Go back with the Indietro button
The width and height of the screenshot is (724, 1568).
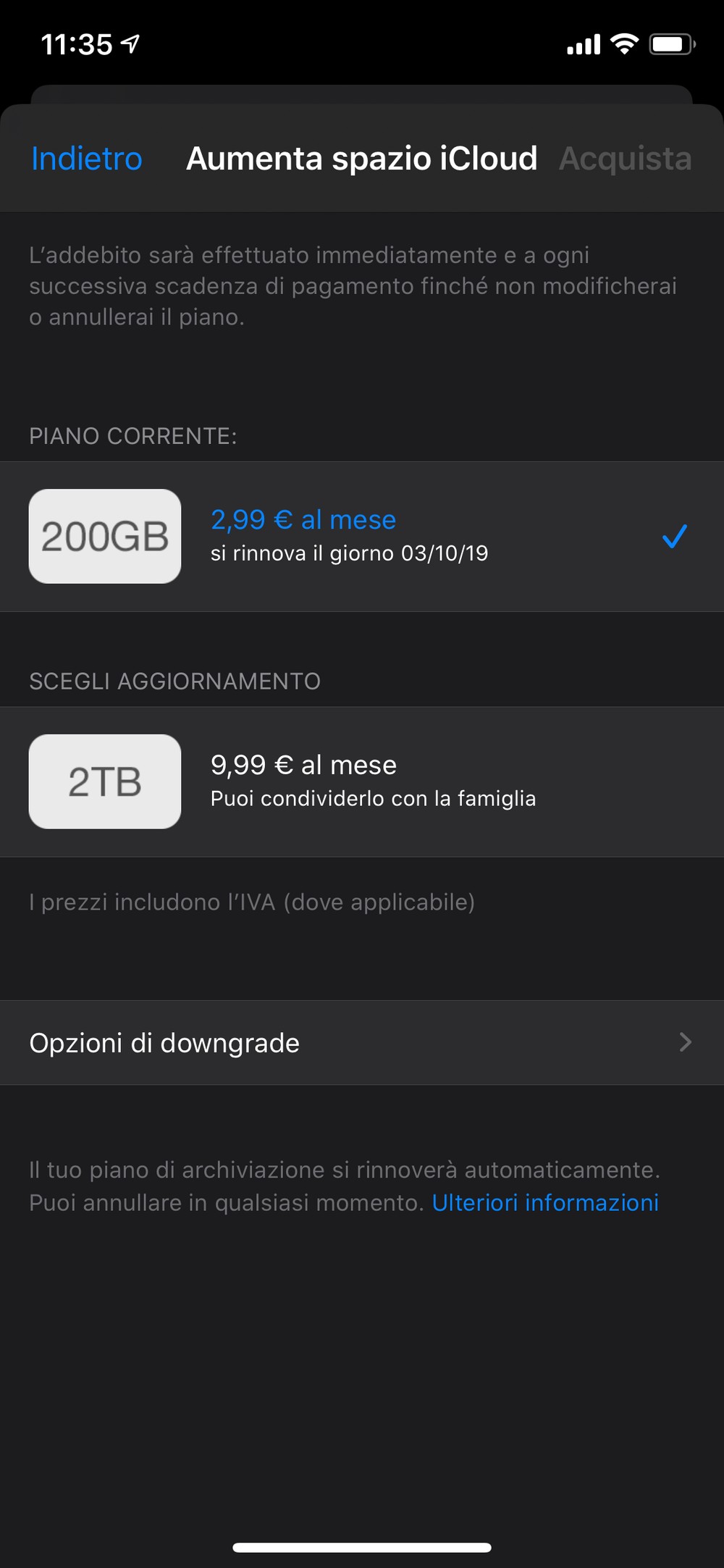[x=87, y=159]
